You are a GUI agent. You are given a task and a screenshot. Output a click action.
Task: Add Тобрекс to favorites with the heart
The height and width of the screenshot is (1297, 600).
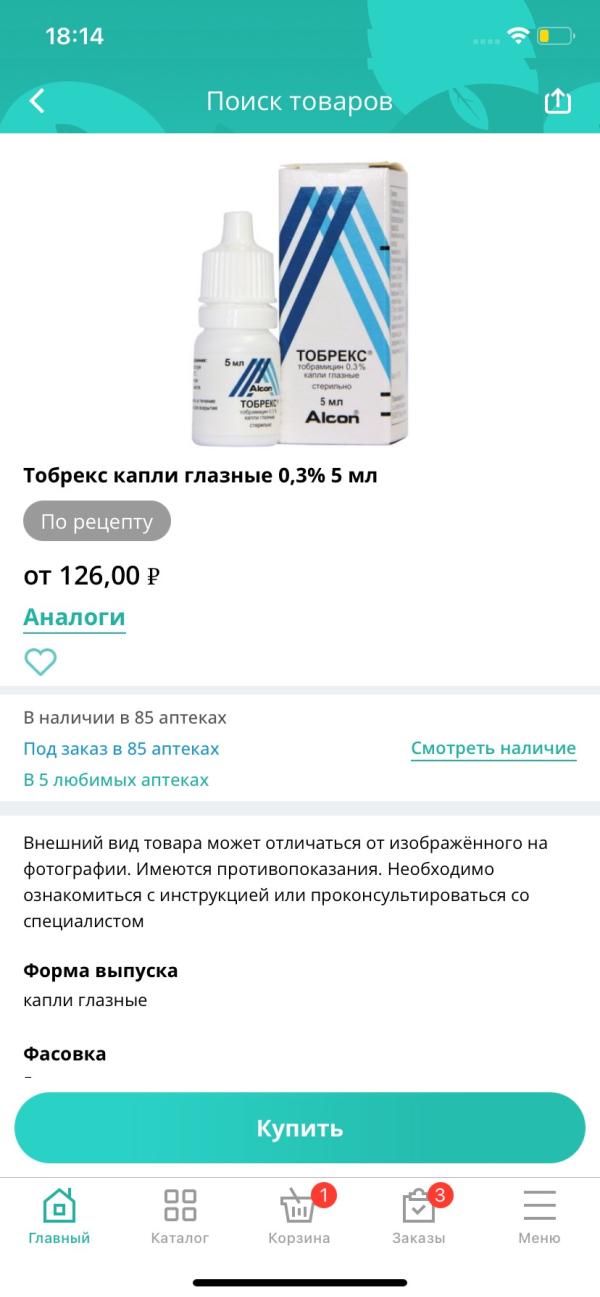[40, 662]
